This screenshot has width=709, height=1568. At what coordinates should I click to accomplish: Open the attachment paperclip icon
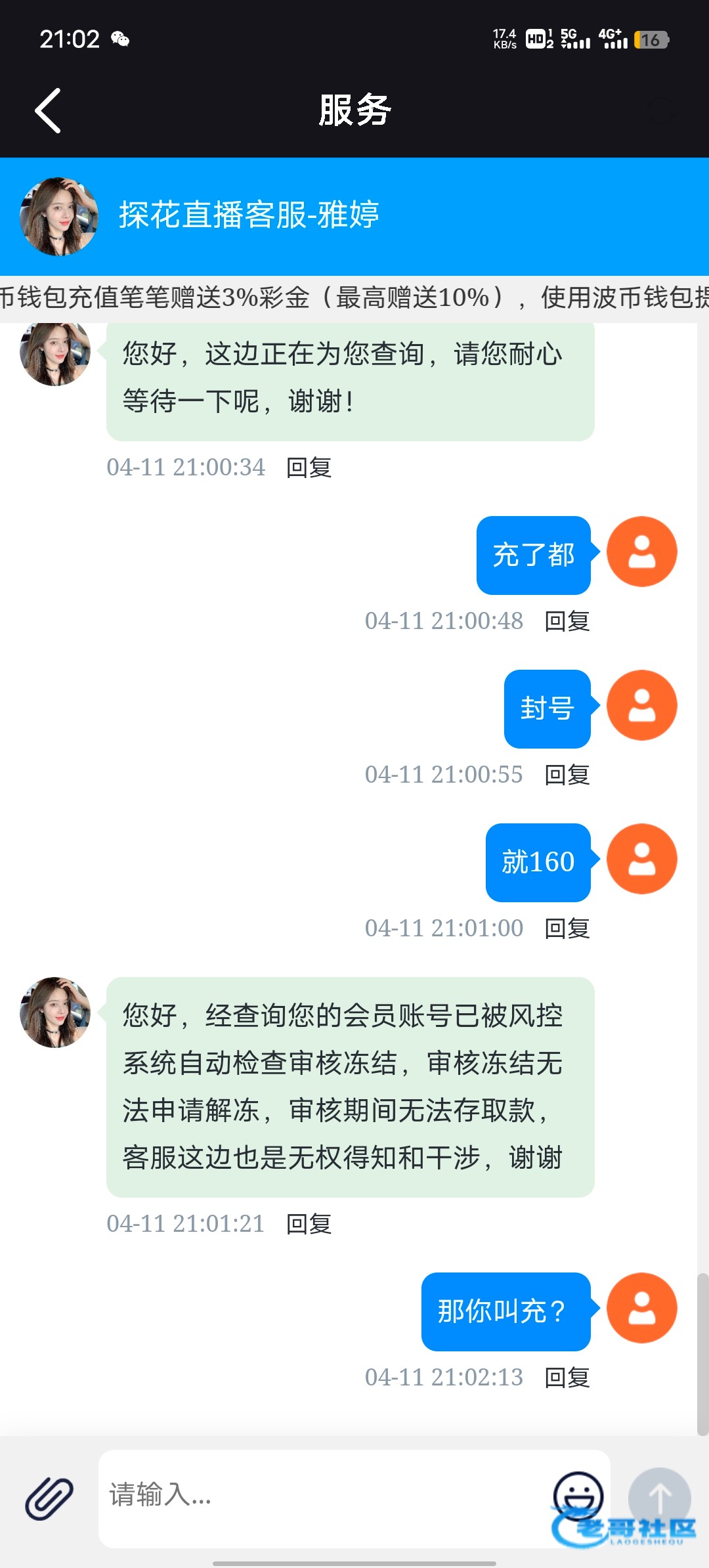pos(49,1498)
